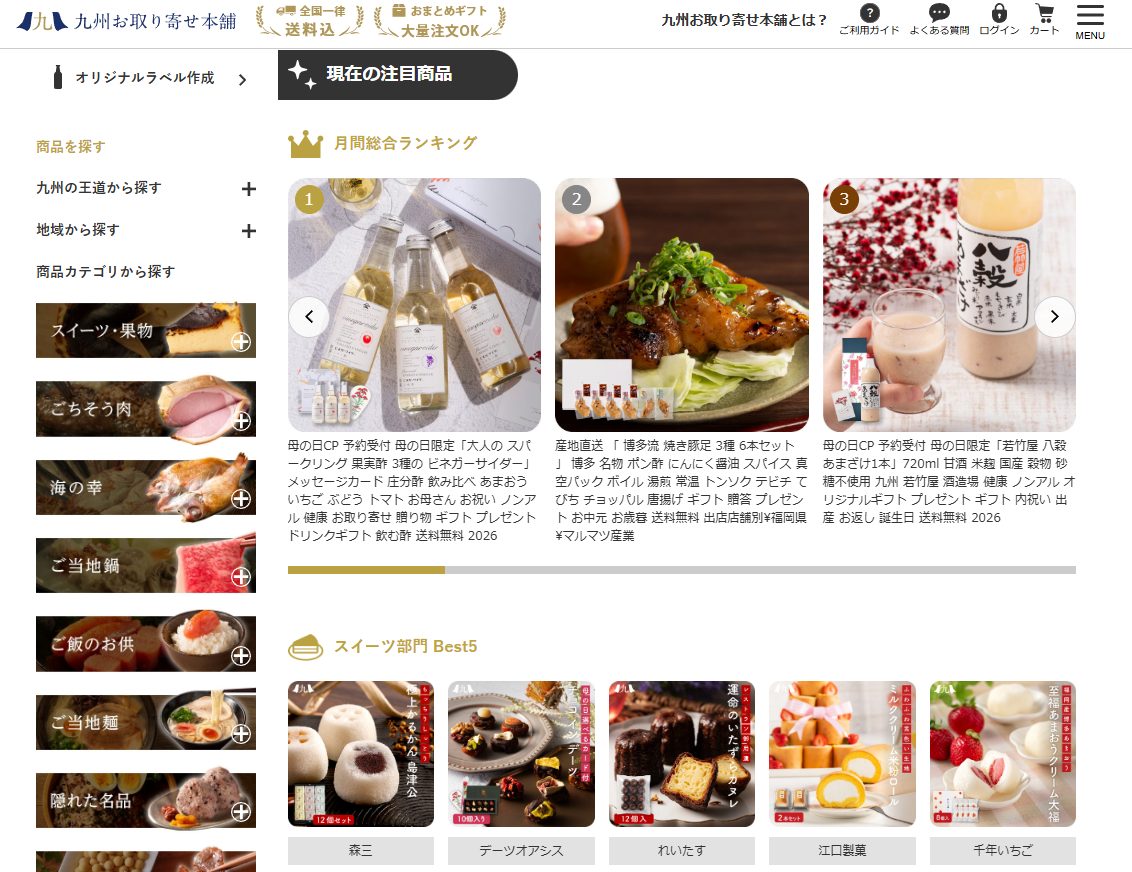Open the ログイン login page
The image size is (1132, 872).
point(999,20)
